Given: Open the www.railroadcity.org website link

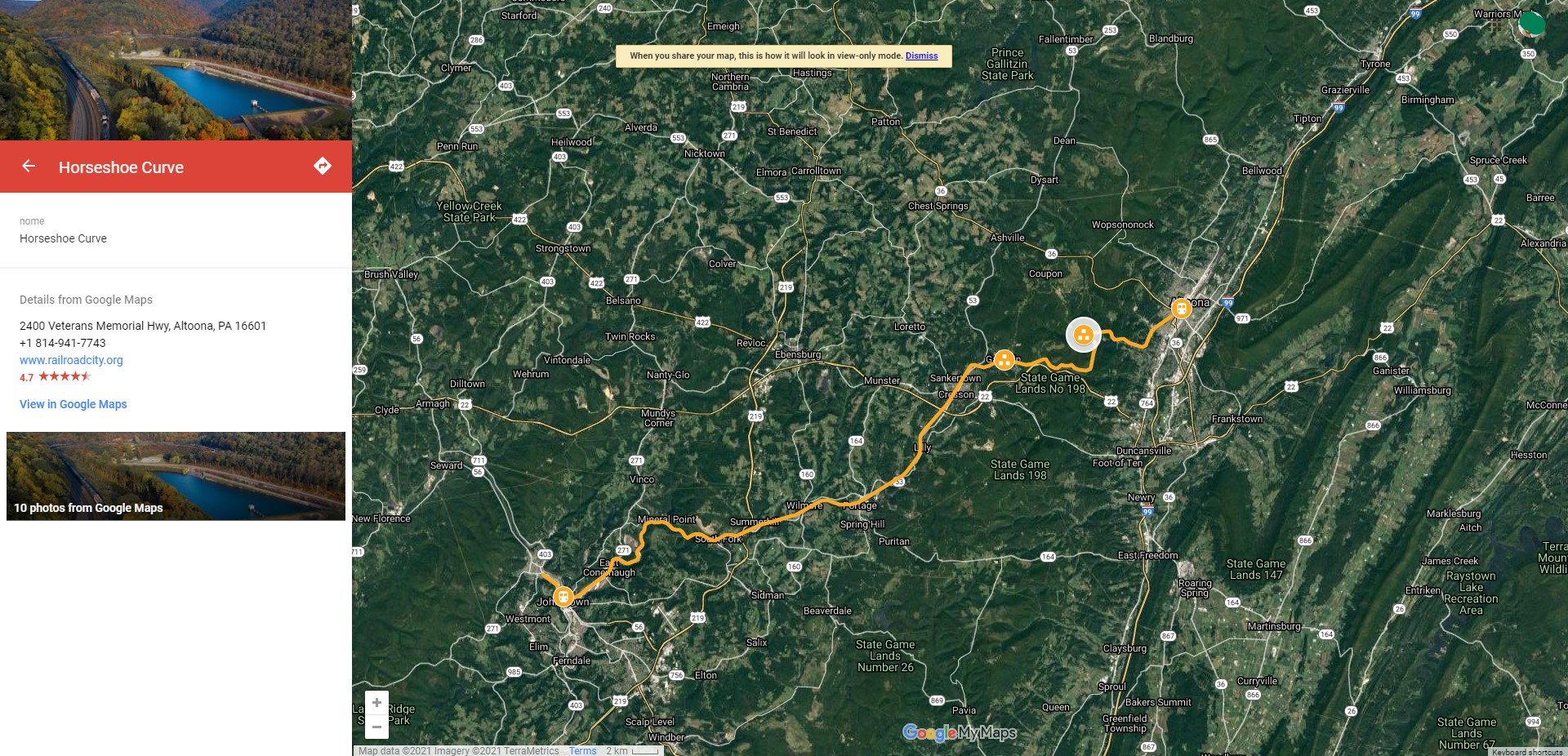Looking at the screenshot, I should pyautogui.click(x=71, y=360).
